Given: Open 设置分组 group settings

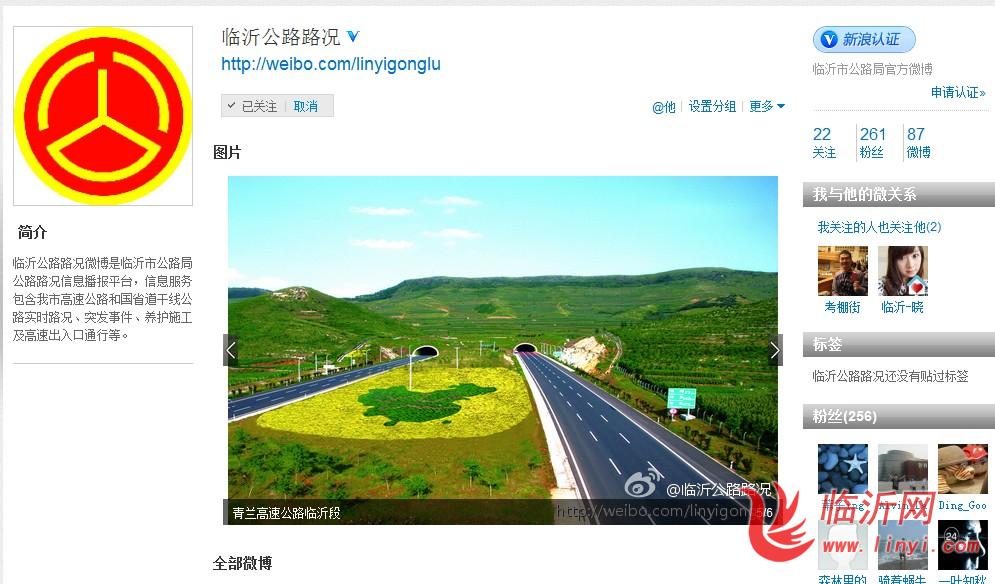Looking at the screenshot, I should pyautogui.click(x=712, y=106).
